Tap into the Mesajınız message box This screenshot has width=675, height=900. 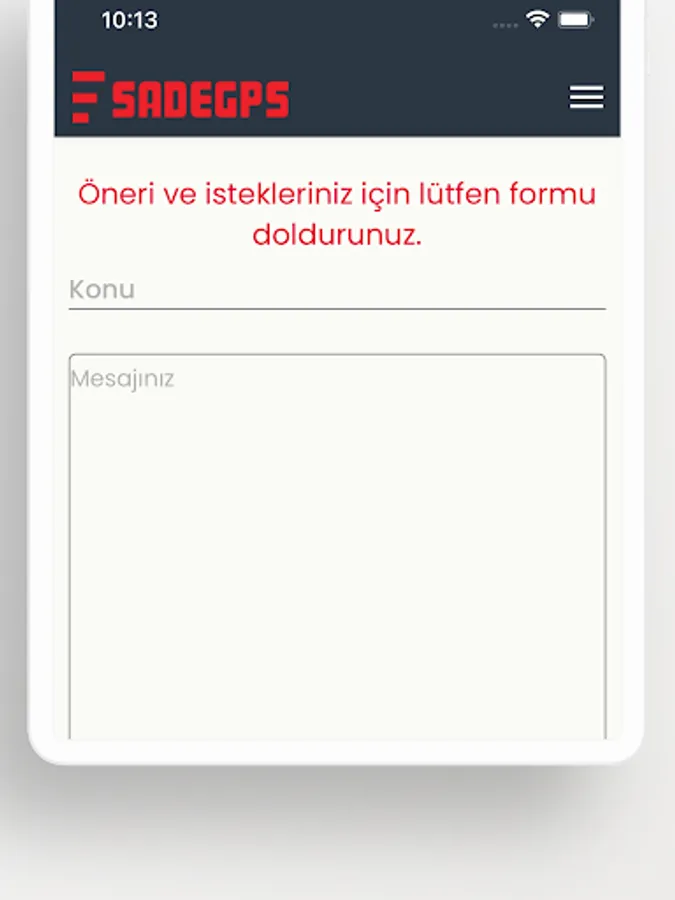(337, 546)
